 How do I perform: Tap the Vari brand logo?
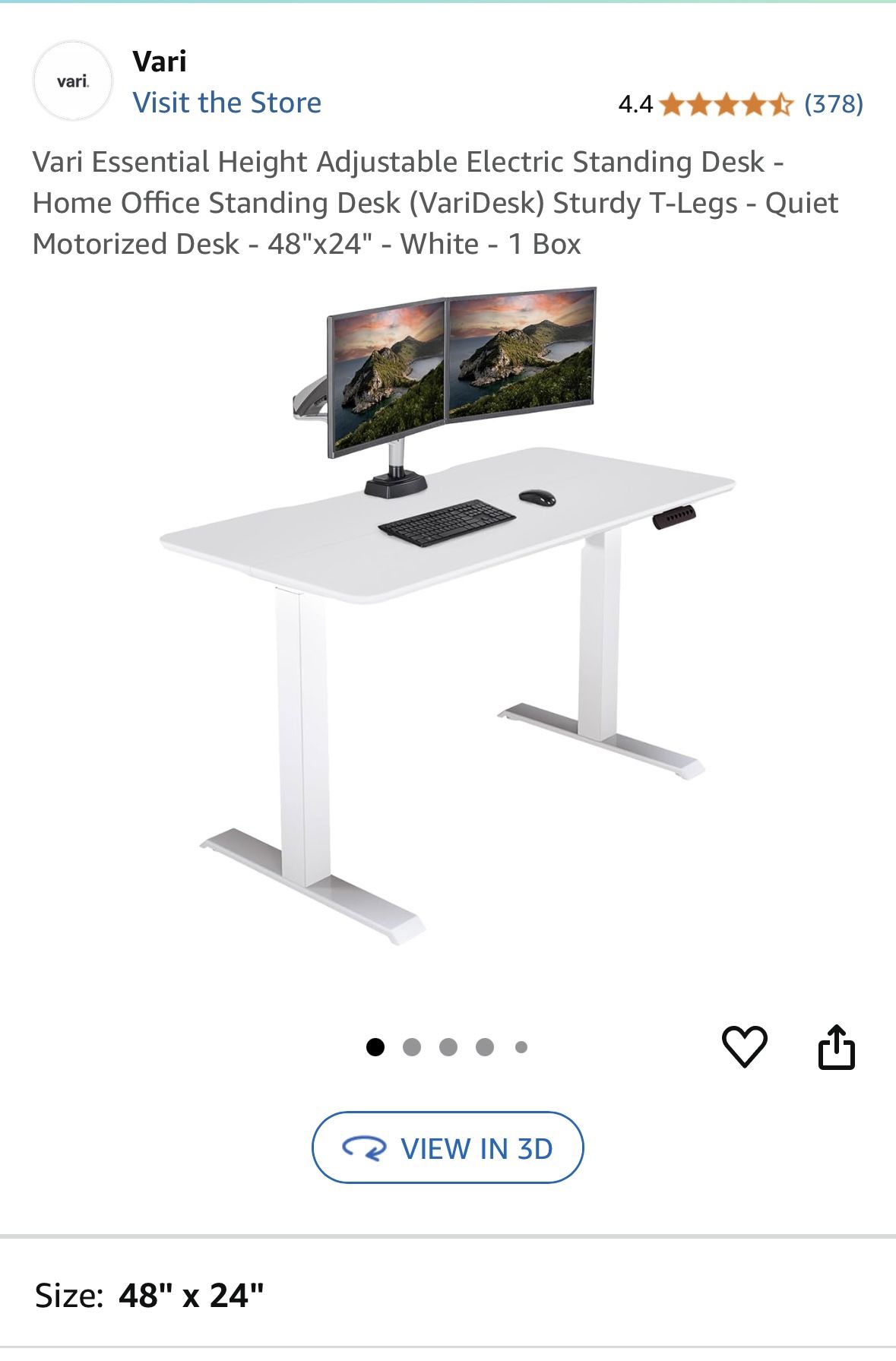pyautogui.click(x=73, y=81)
